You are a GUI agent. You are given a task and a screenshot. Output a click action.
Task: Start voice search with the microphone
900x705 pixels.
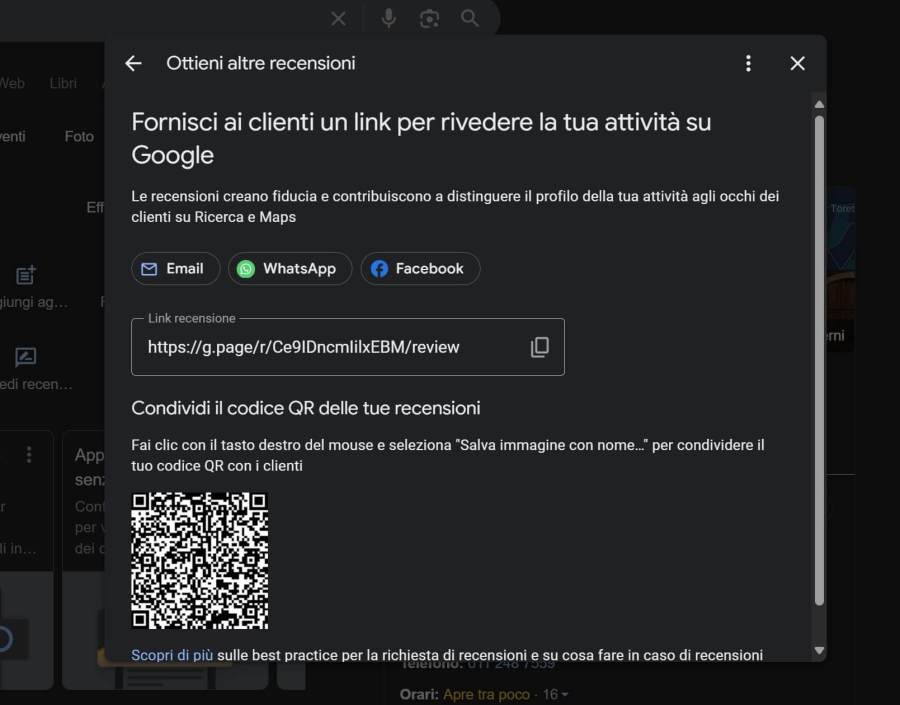pos(388,19)
